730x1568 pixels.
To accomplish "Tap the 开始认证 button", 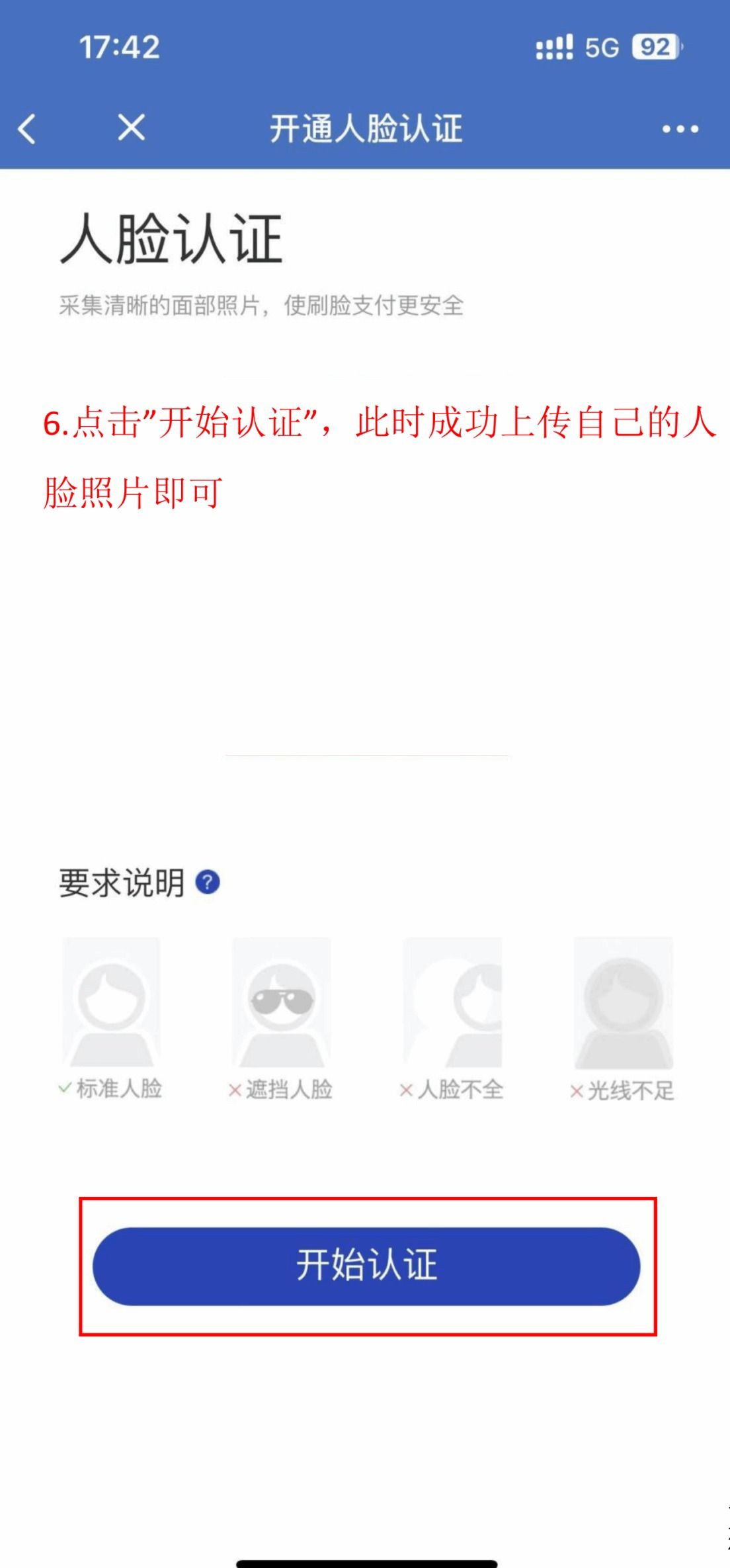I will point(366,1266).
